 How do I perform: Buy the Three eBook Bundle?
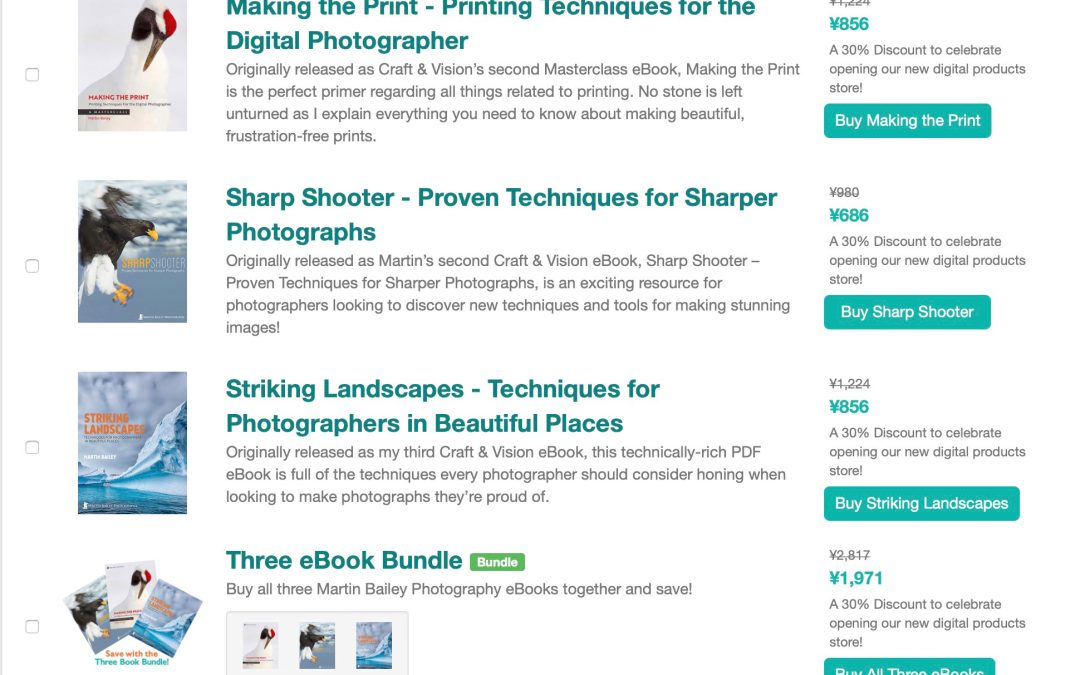coord(909,668)
